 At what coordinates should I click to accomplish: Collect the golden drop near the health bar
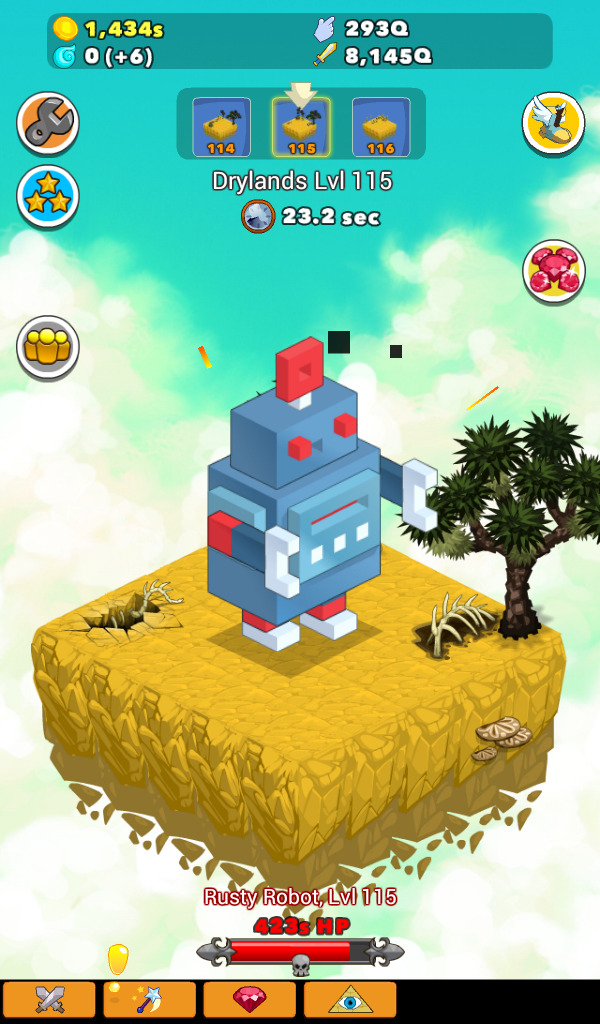(118, 959)
